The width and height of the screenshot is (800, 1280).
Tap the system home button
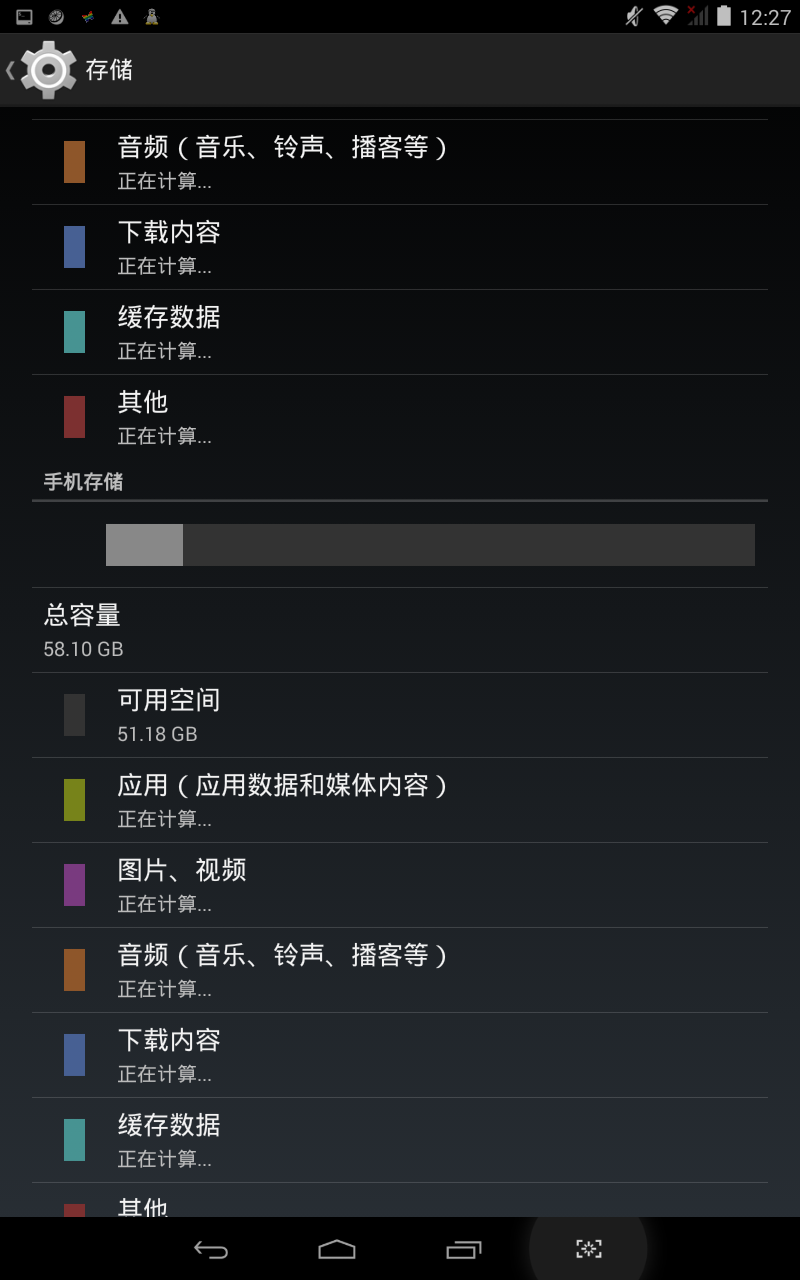[337, 1249]
